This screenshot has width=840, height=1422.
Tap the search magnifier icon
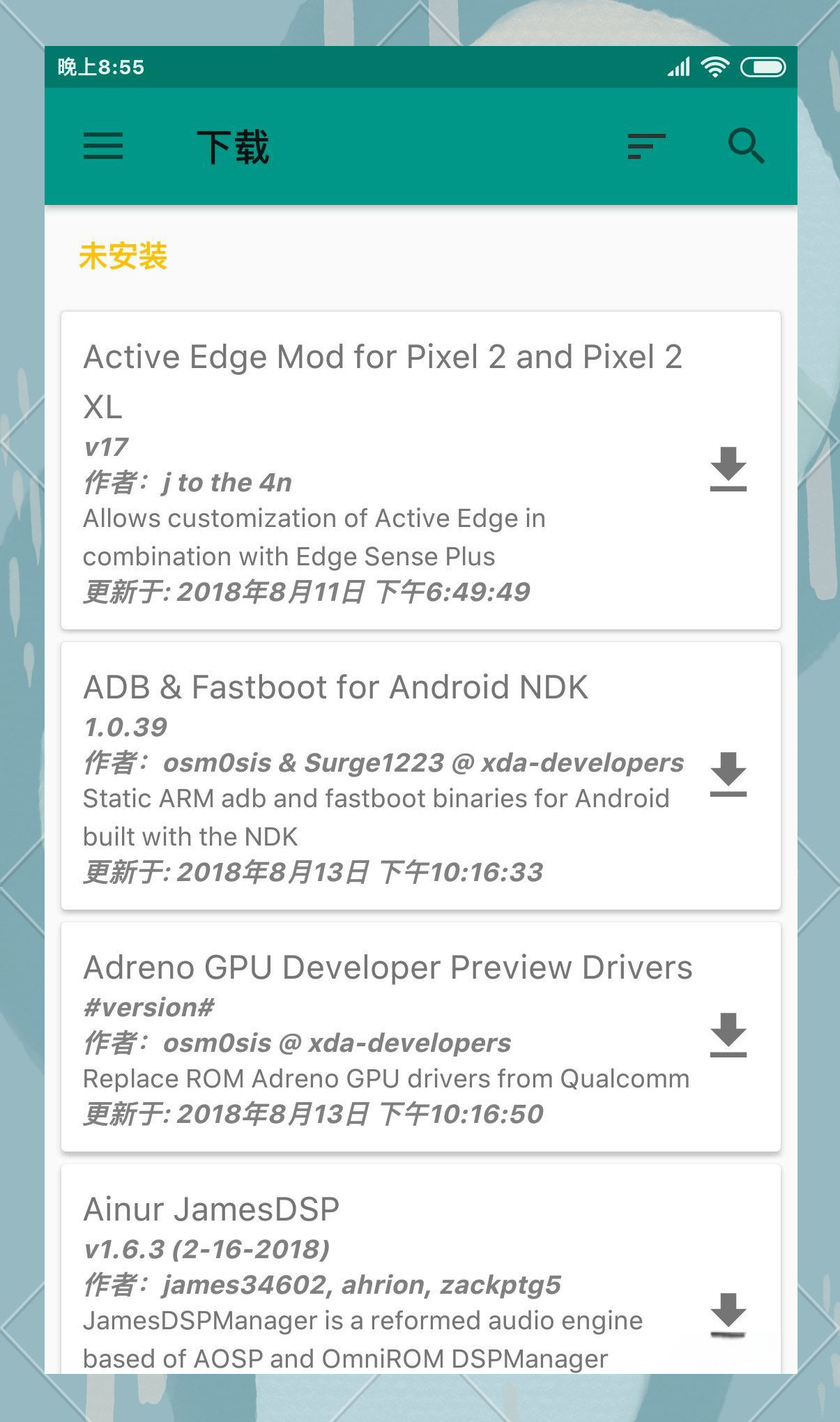click(x=746, y=146)
